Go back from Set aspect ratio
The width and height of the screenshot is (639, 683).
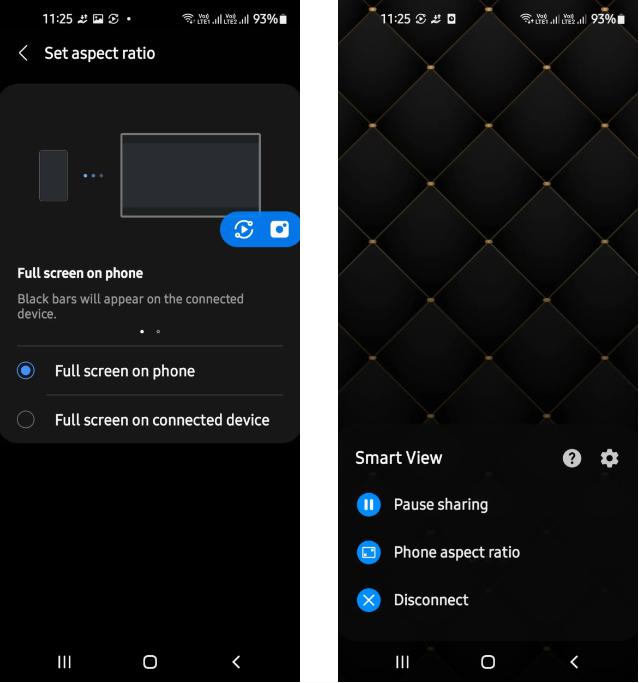24,53
